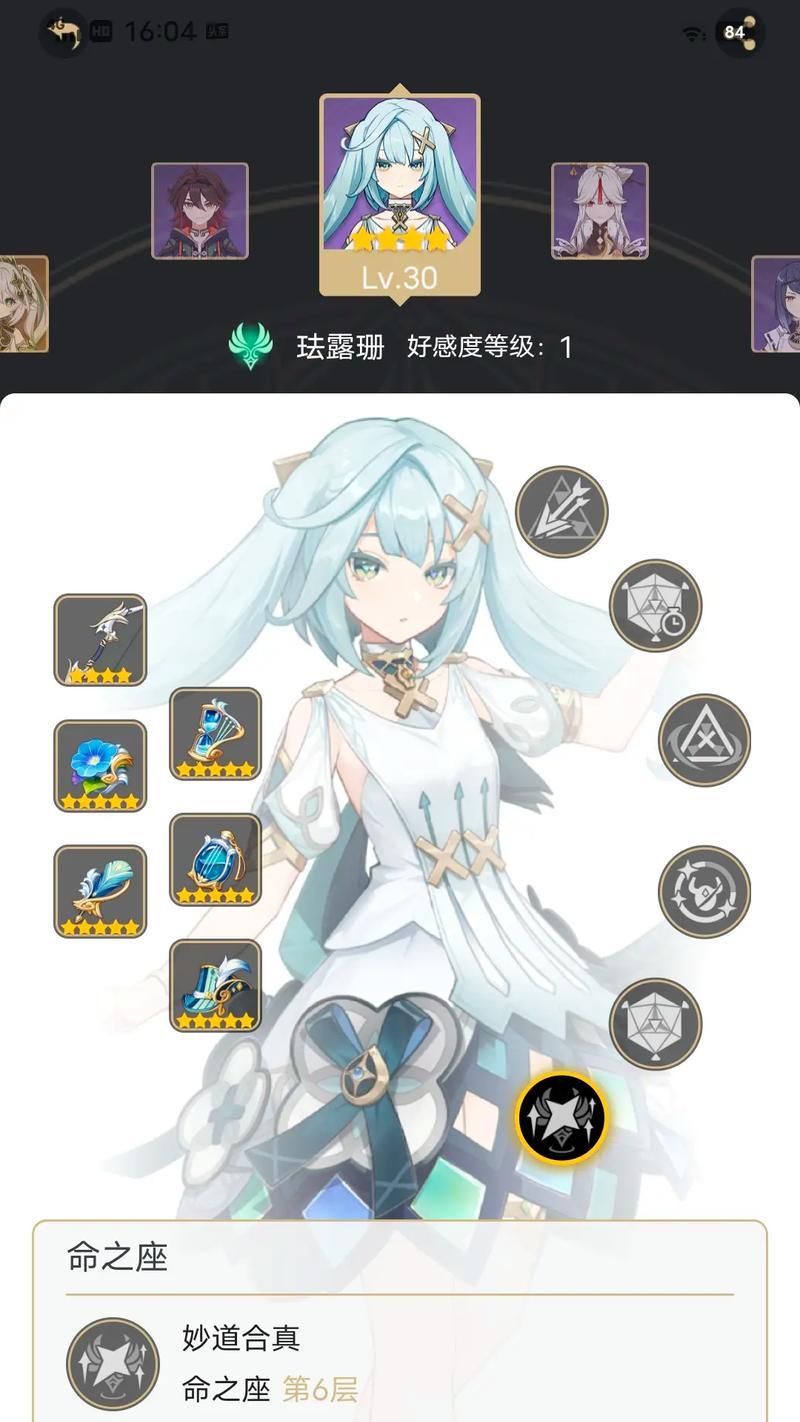Open Faruzan's four-star bow weapon

point(100,640)
